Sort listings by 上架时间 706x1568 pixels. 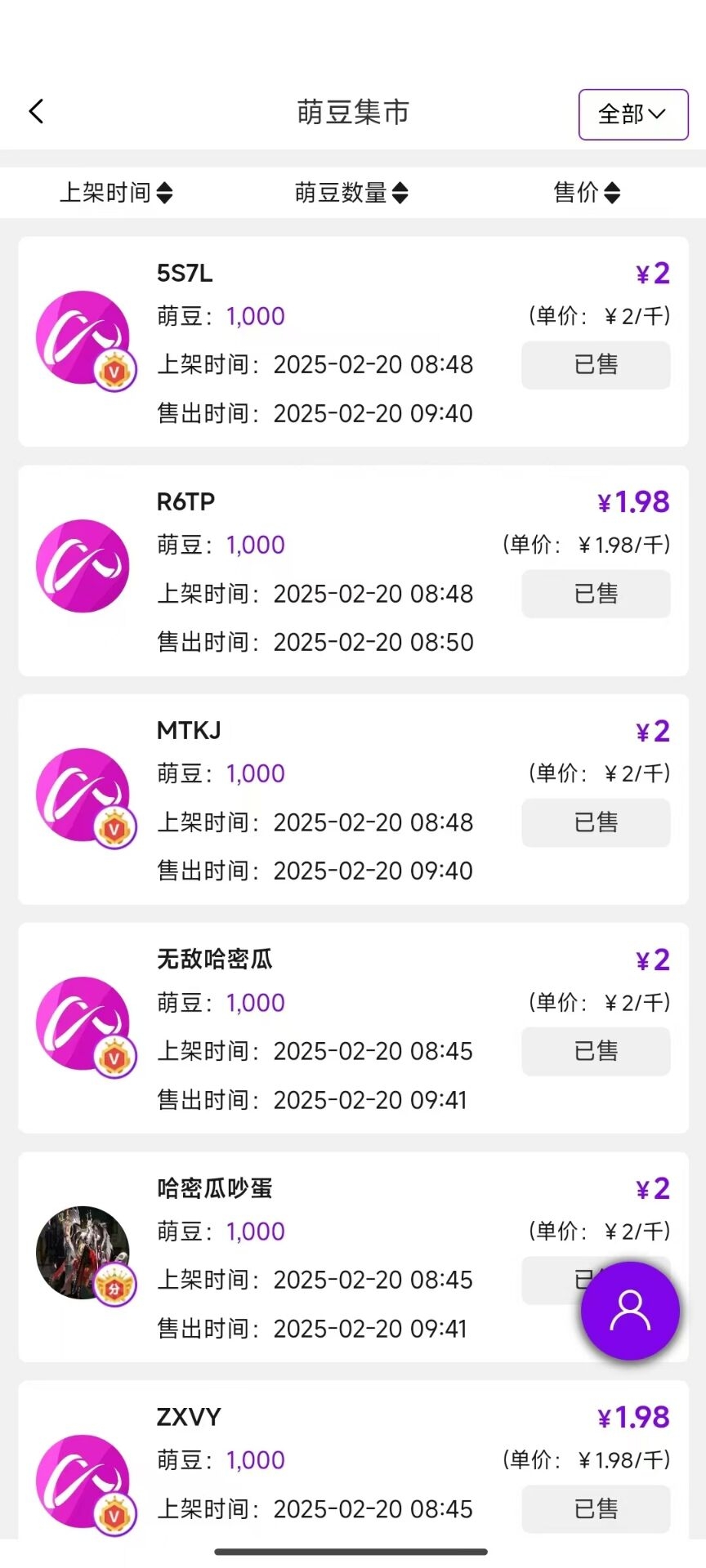coord(116,193)
